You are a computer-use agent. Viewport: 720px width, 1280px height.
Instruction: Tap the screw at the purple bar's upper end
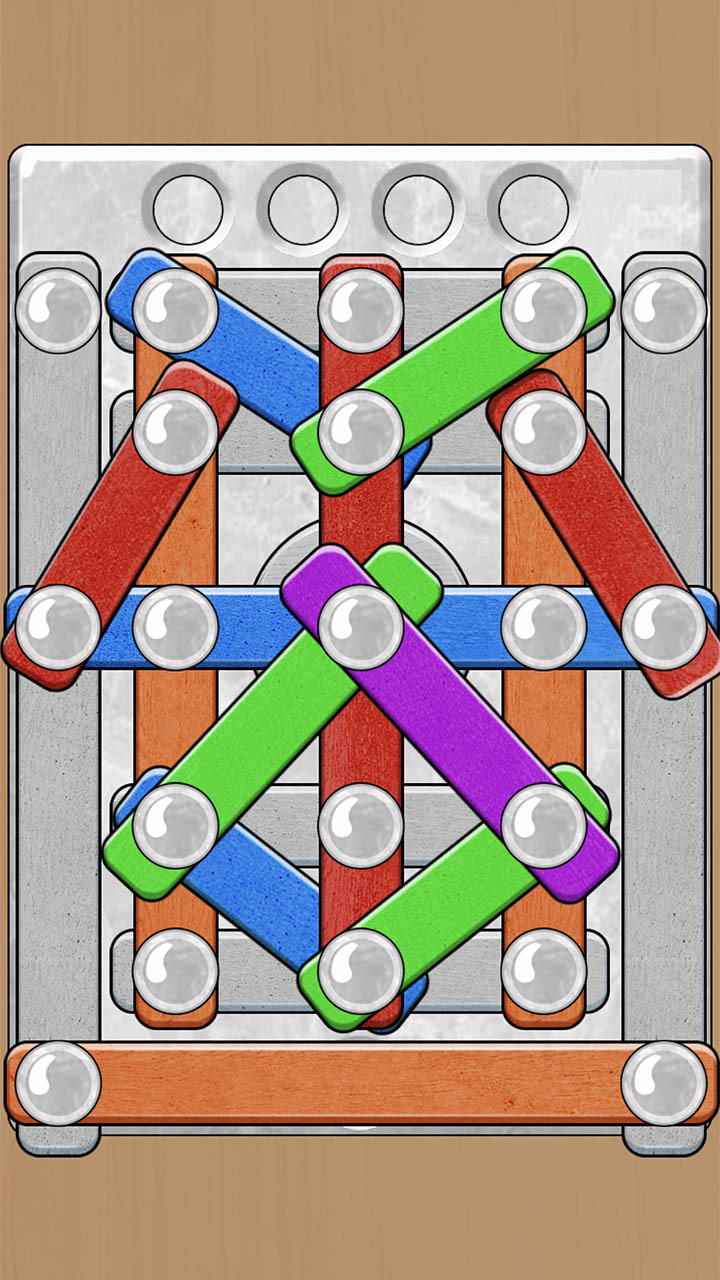360,627
